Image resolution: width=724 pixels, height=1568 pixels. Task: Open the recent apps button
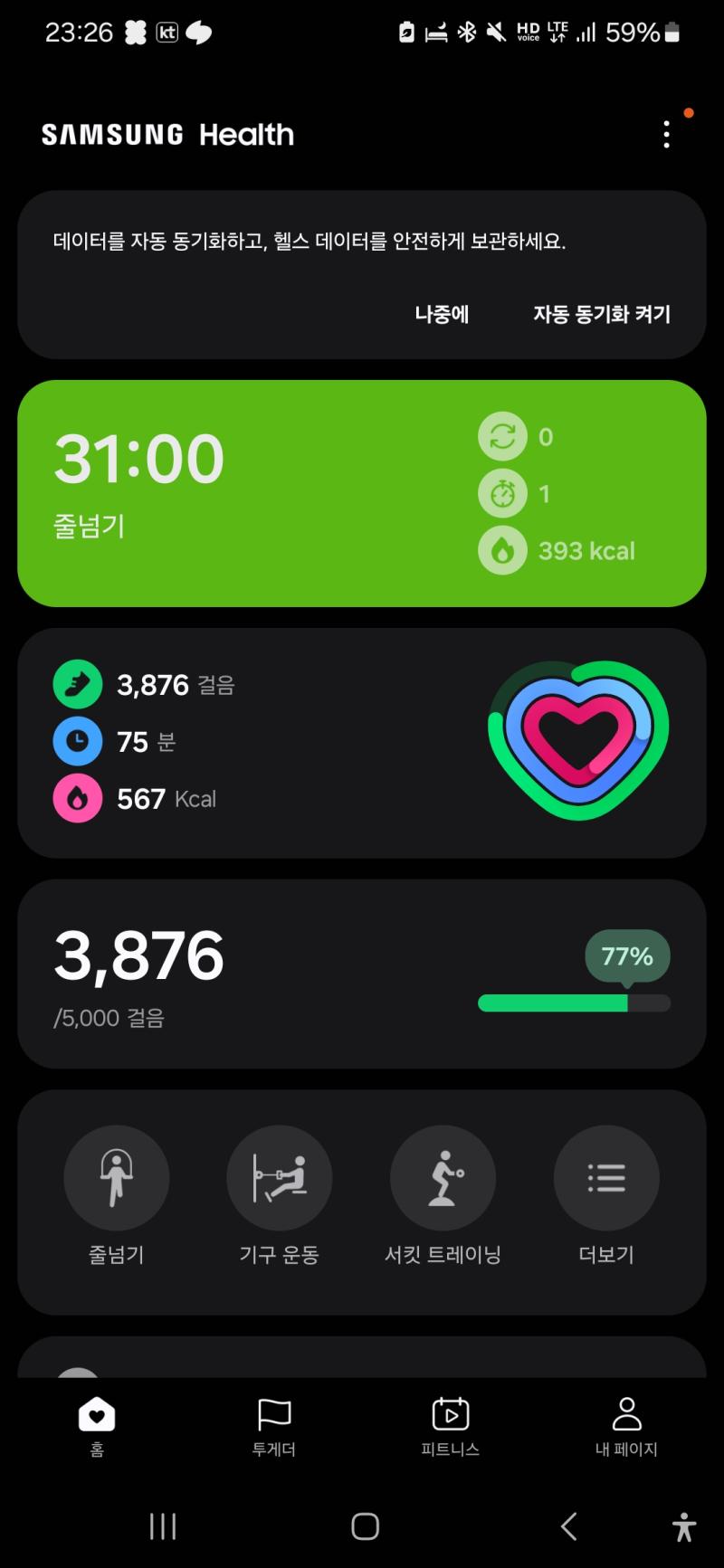[163, 1526]
